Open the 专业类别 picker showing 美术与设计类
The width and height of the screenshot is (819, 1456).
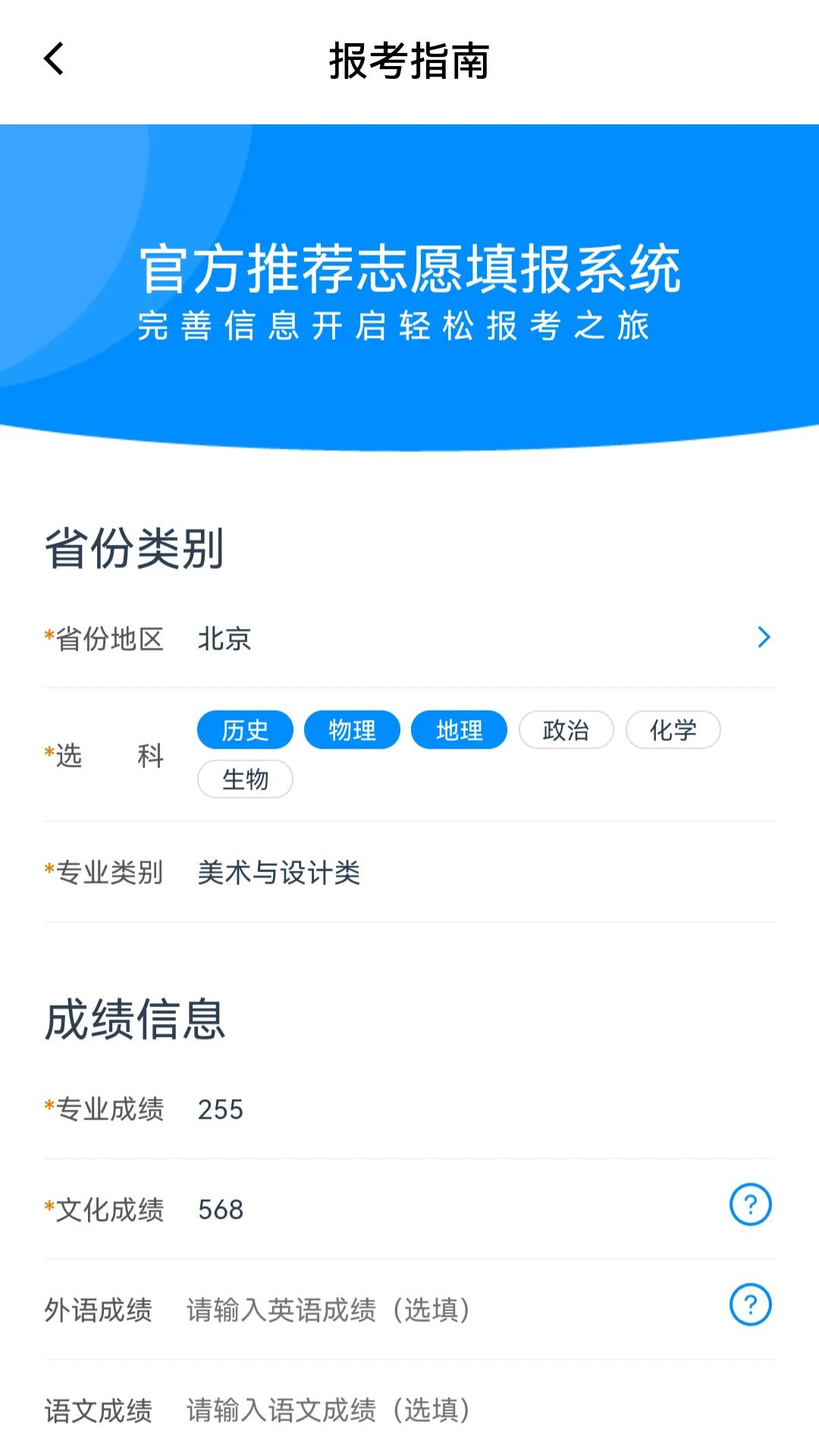(x=278, y=874)
